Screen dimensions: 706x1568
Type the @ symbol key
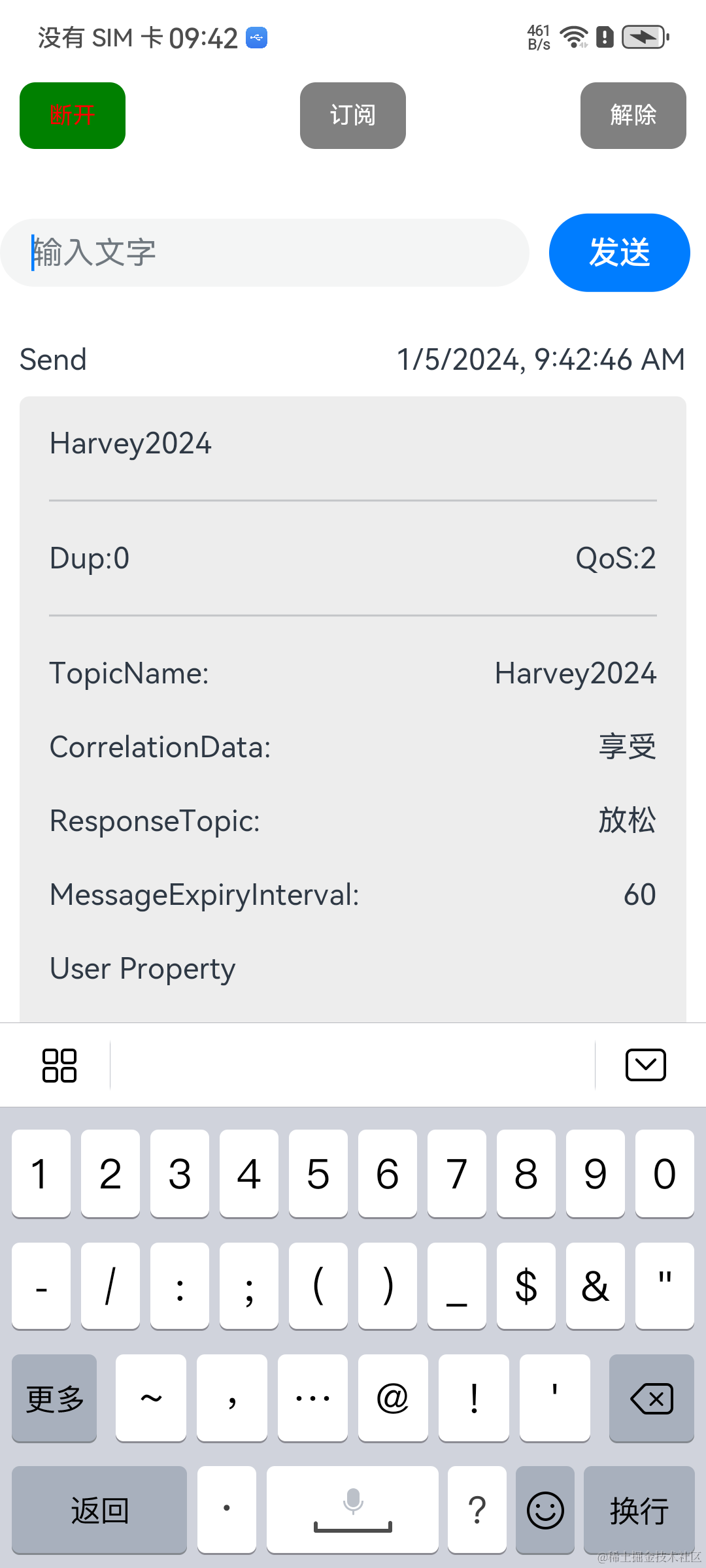(x=393, y=1398)
